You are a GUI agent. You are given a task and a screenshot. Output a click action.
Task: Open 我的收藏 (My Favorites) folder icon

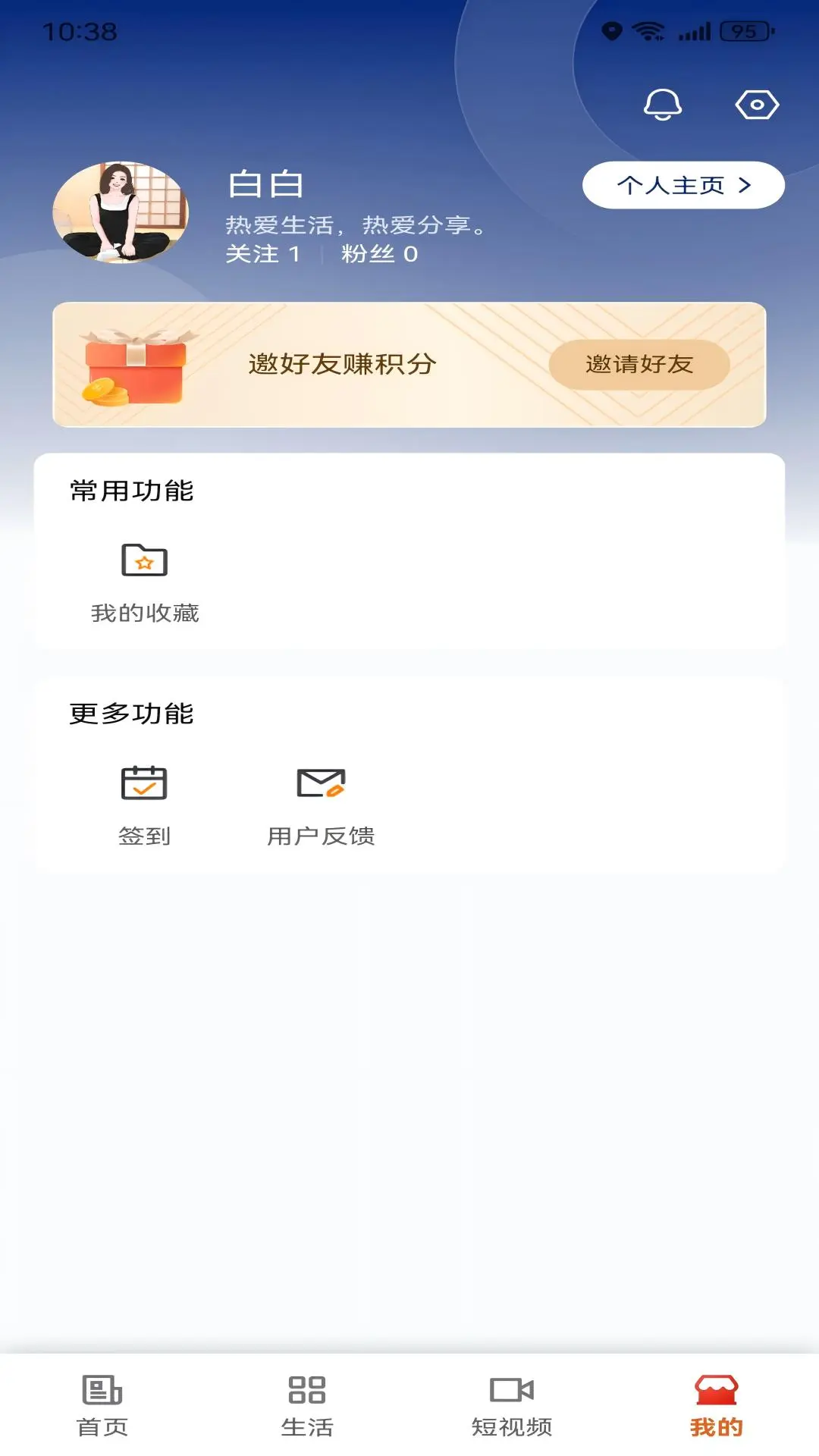coord(144,561)
